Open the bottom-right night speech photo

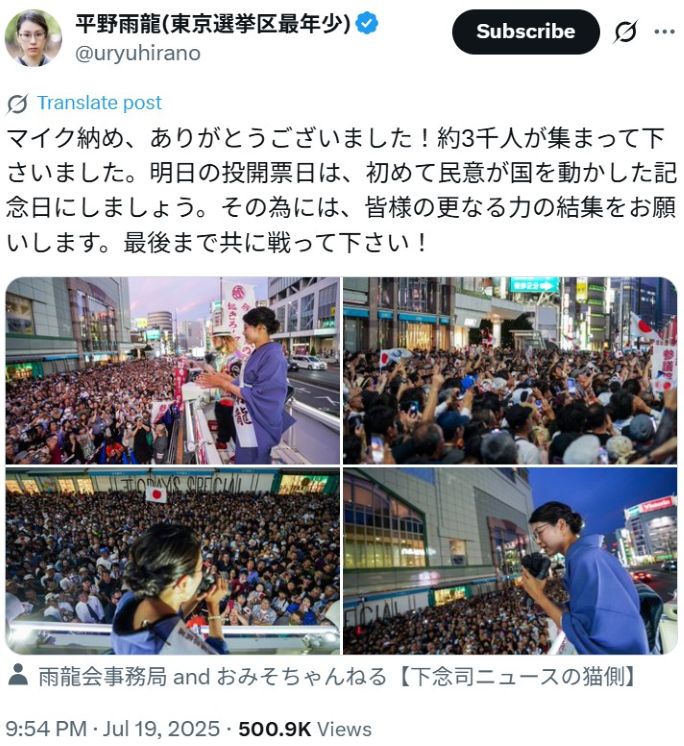pos(509,560)
